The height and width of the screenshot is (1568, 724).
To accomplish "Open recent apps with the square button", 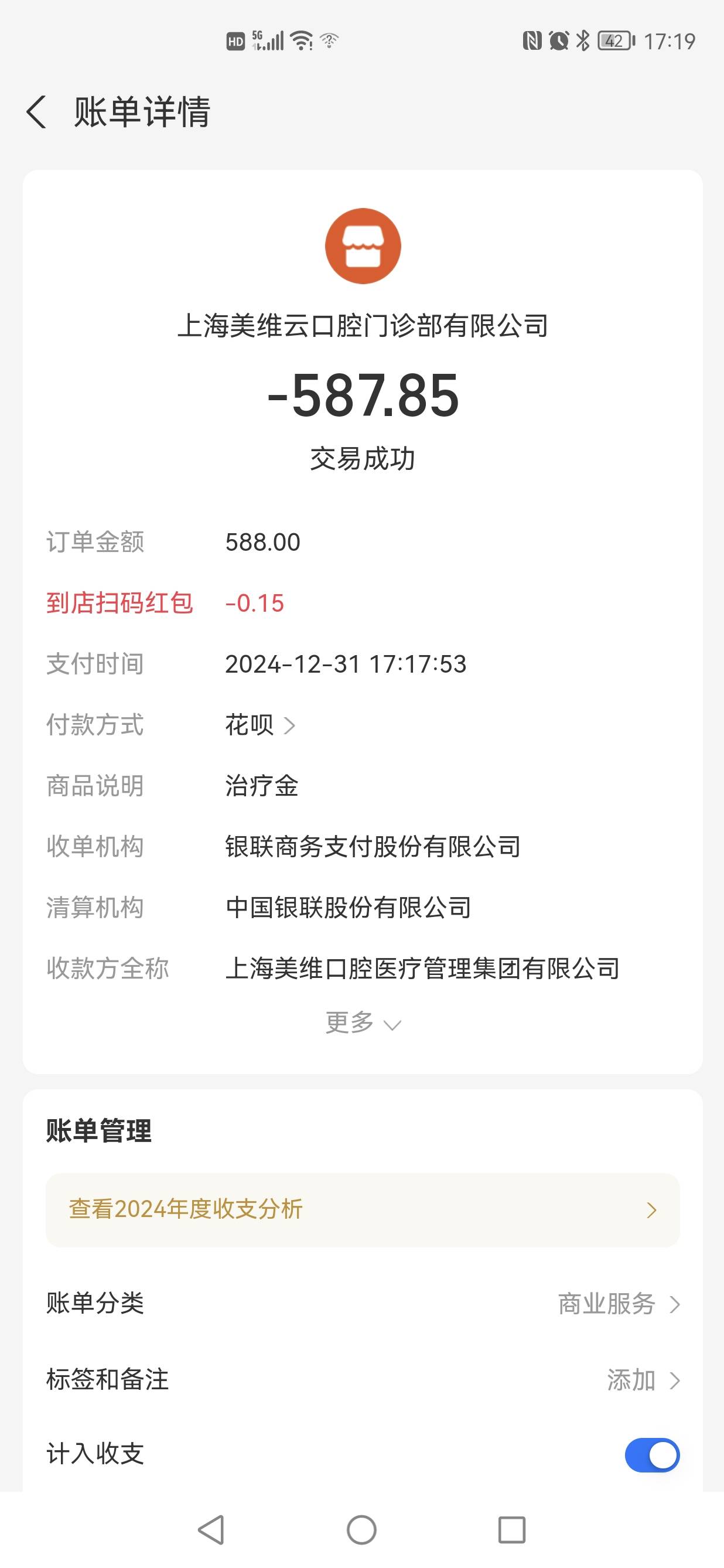I will pos(512,1530).
